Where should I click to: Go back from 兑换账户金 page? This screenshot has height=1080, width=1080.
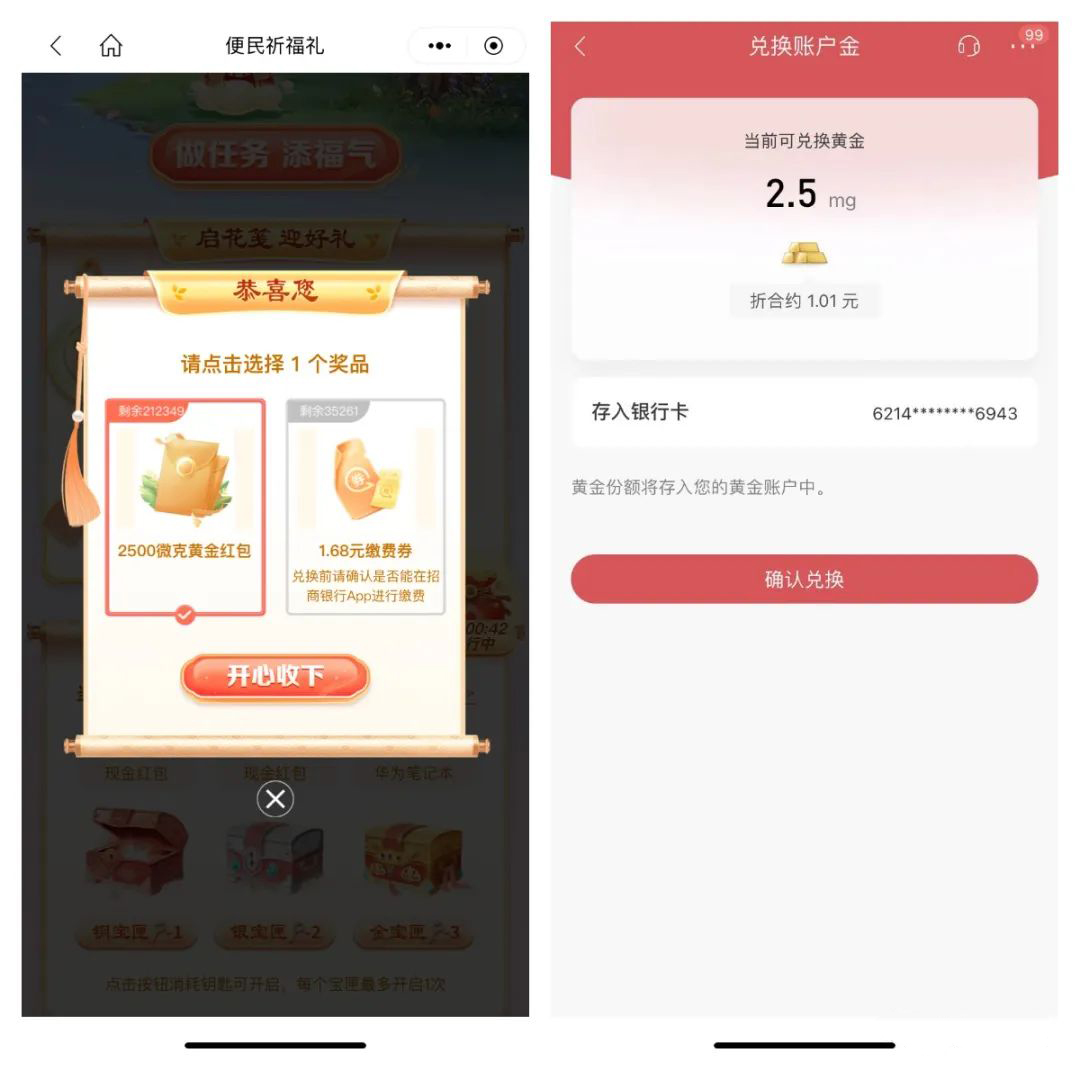580,46
